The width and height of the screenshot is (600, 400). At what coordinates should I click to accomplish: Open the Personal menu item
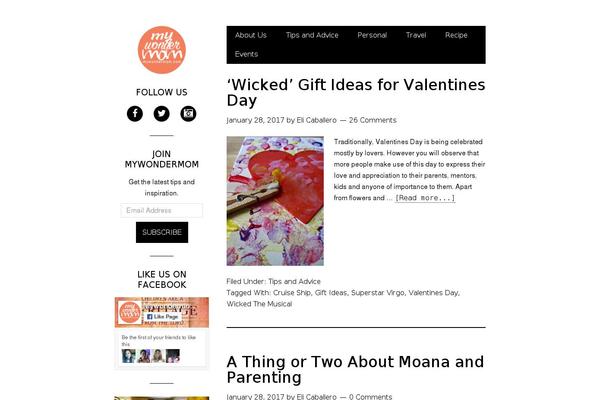pyautogui.click(x=372, y=35)
